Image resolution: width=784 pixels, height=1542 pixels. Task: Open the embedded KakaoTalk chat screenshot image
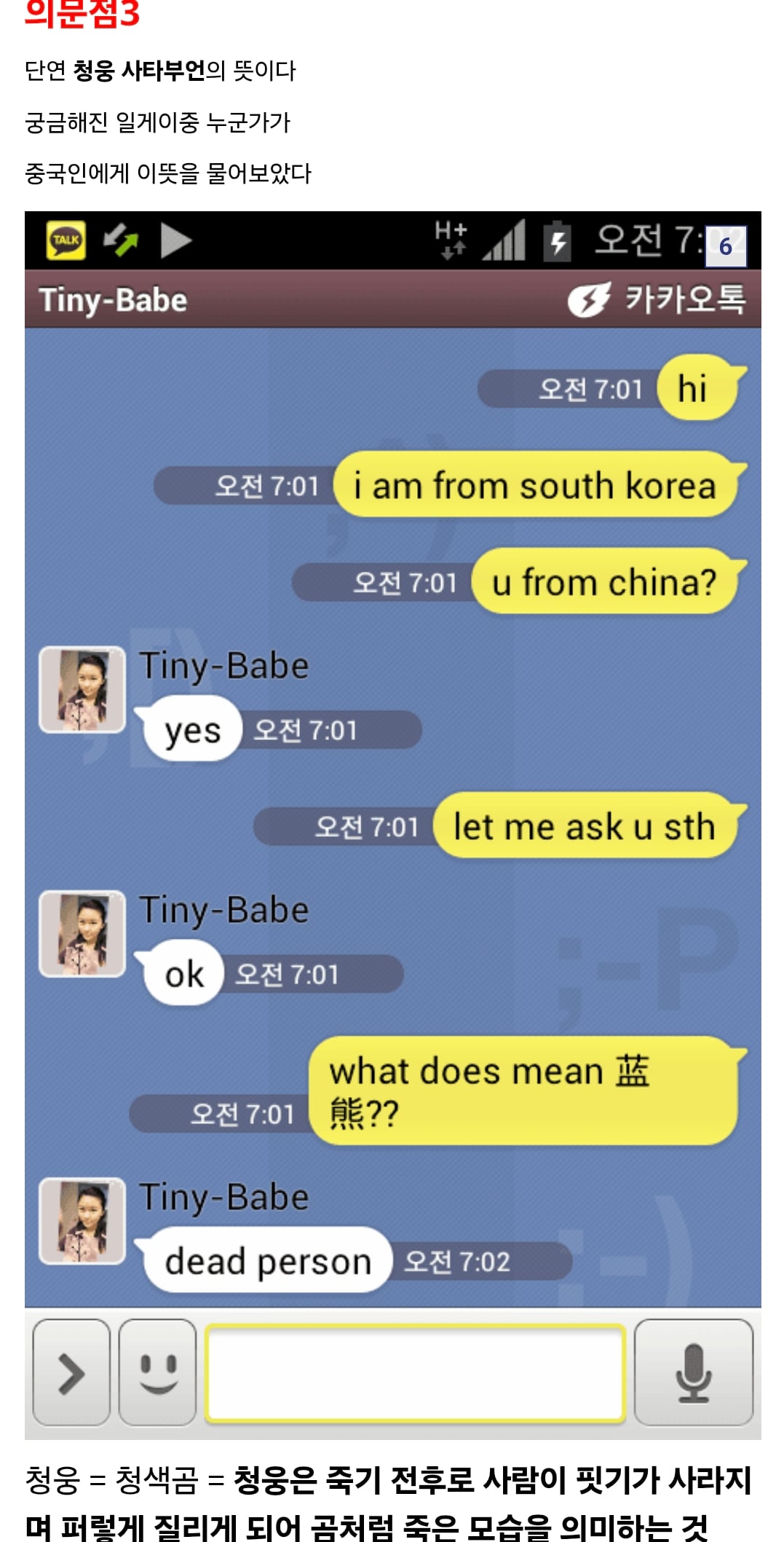[x=393, y=825]
